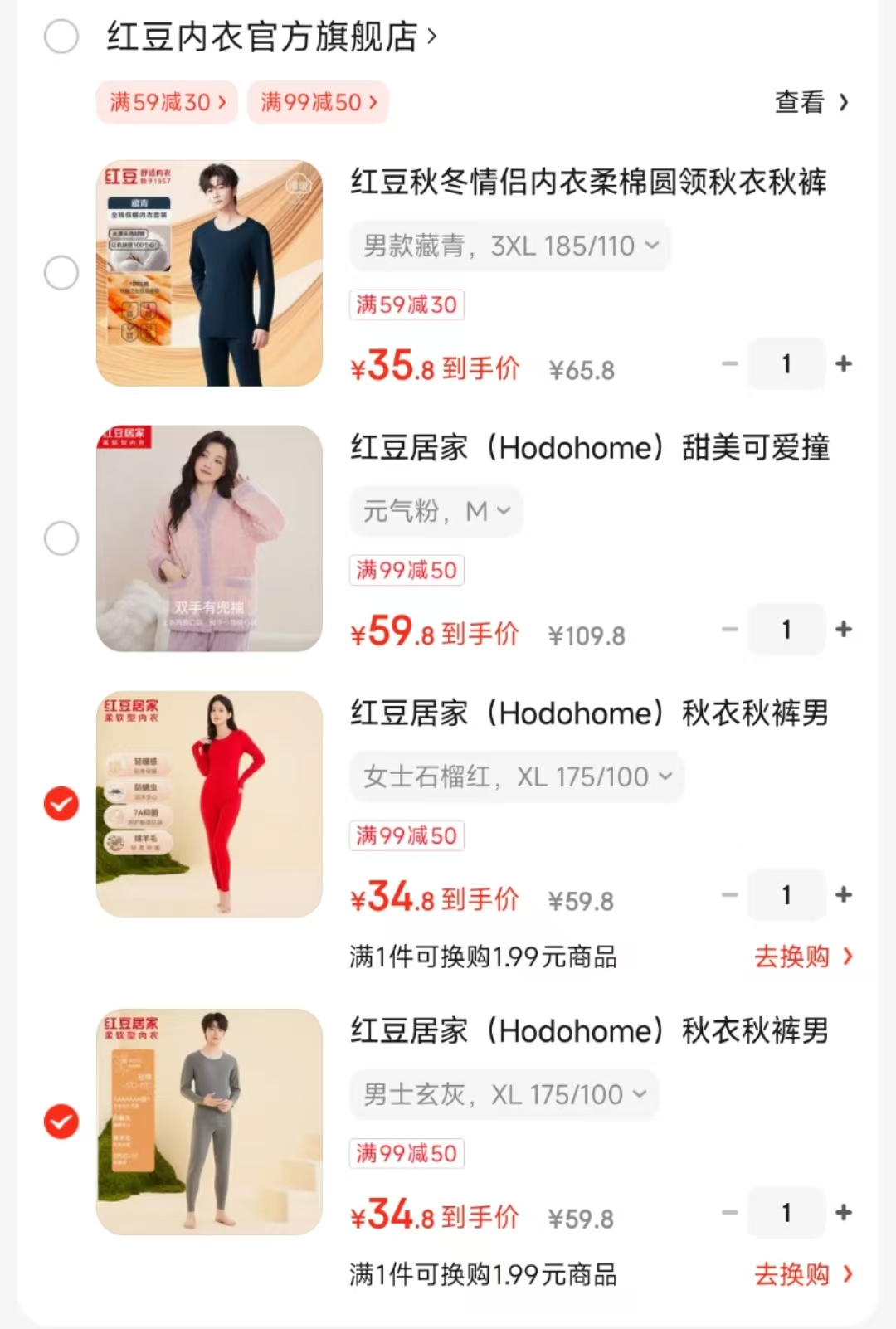Edit quantity field of grey thermal set
The image size is (896, 1329).
click(x=786, y=1212)
